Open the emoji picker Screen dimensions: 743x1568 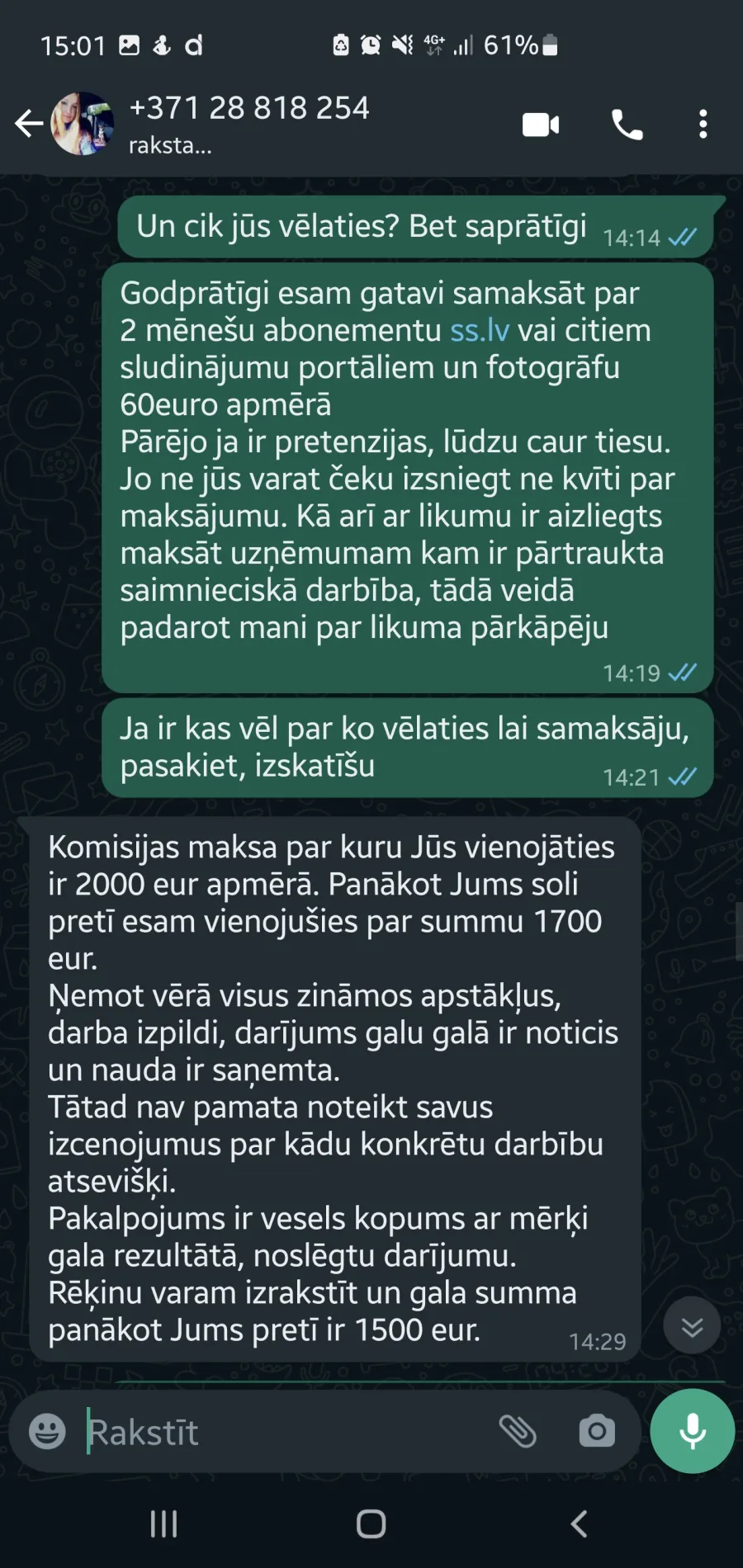coord(47,1431)
